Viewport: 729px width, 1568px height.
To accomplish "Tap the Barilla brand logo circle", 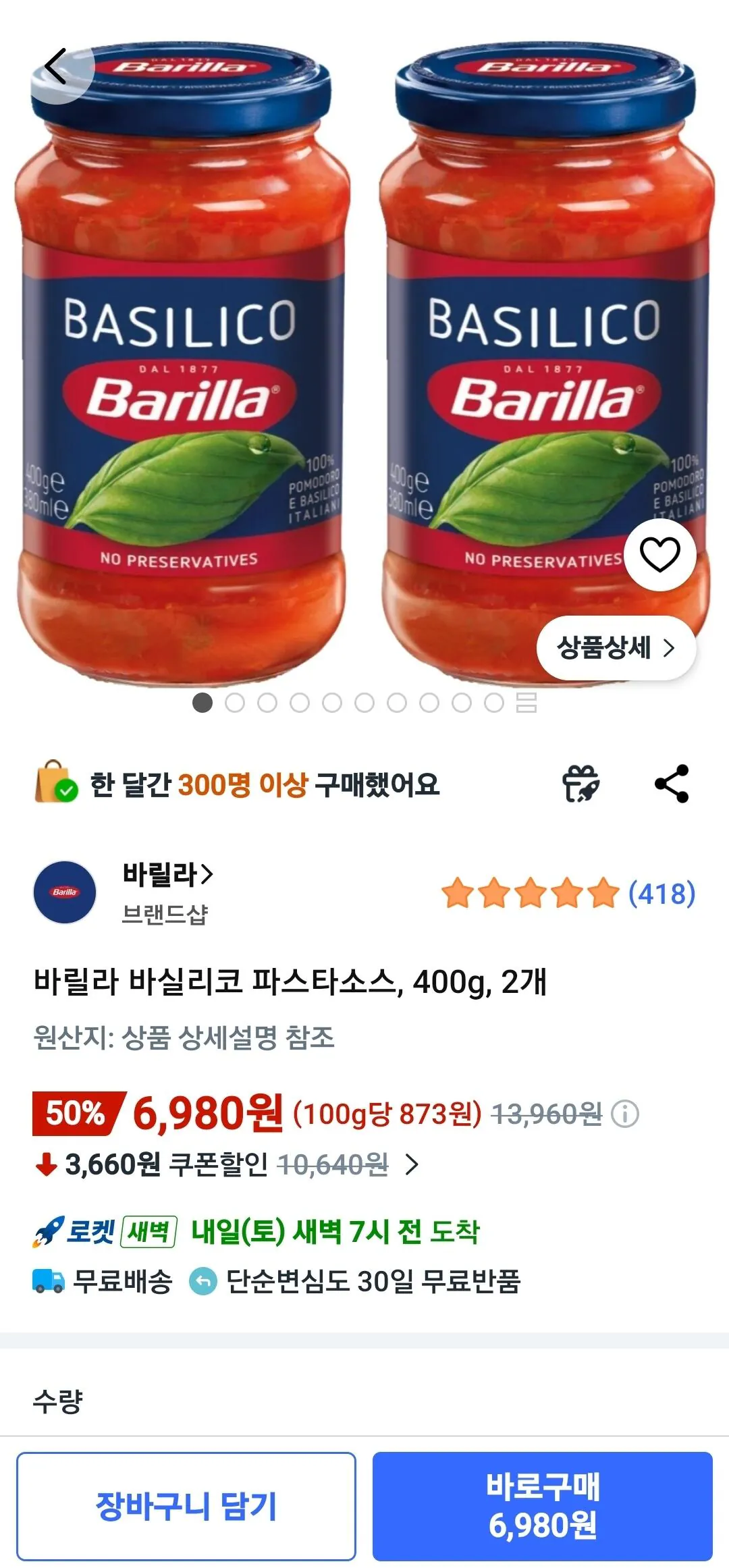I will pyautogui.click(x=66, y=892).
